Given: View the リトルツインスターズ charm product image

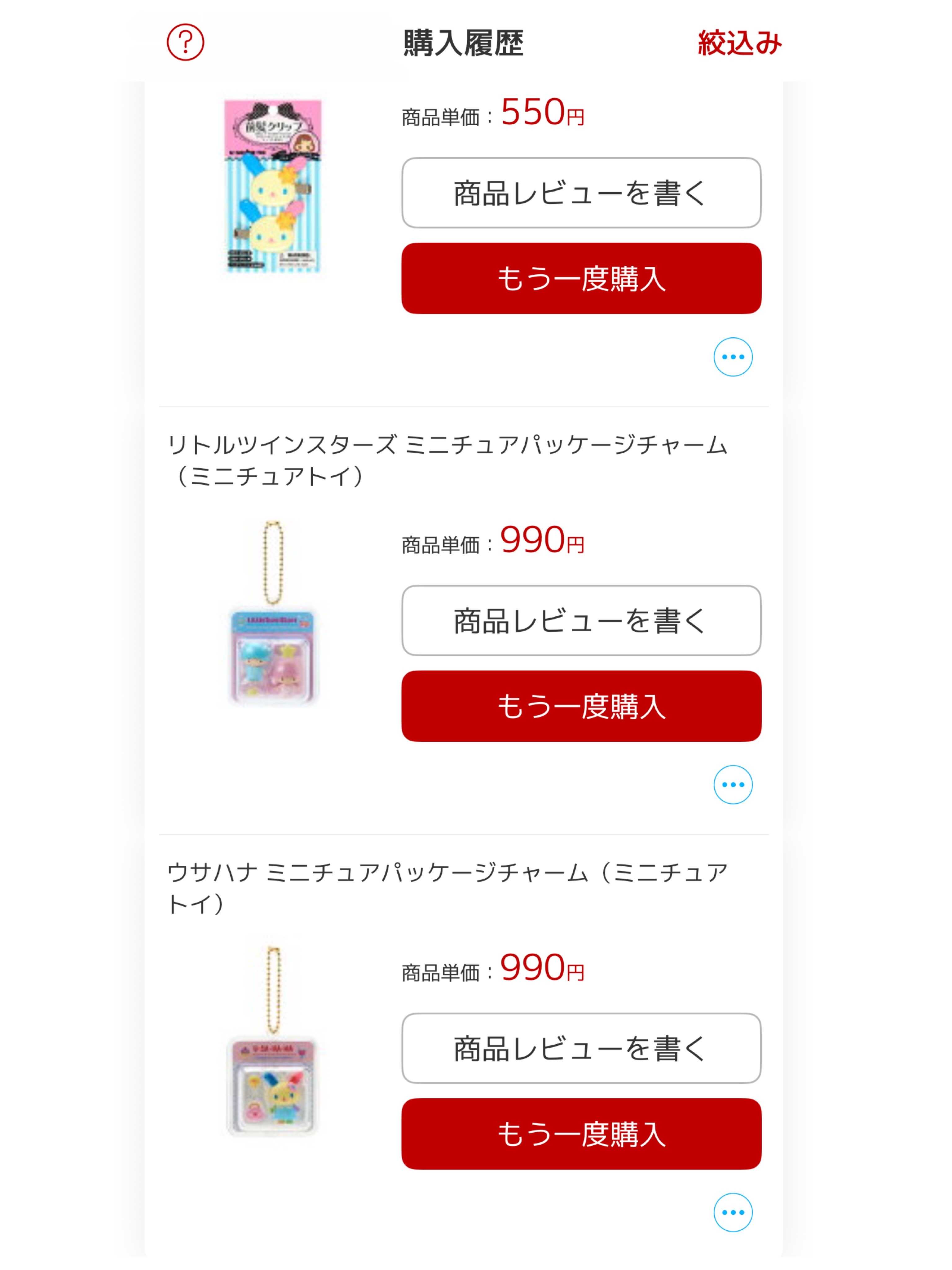Looking at the screenshot, I should [x=273, y=613].
